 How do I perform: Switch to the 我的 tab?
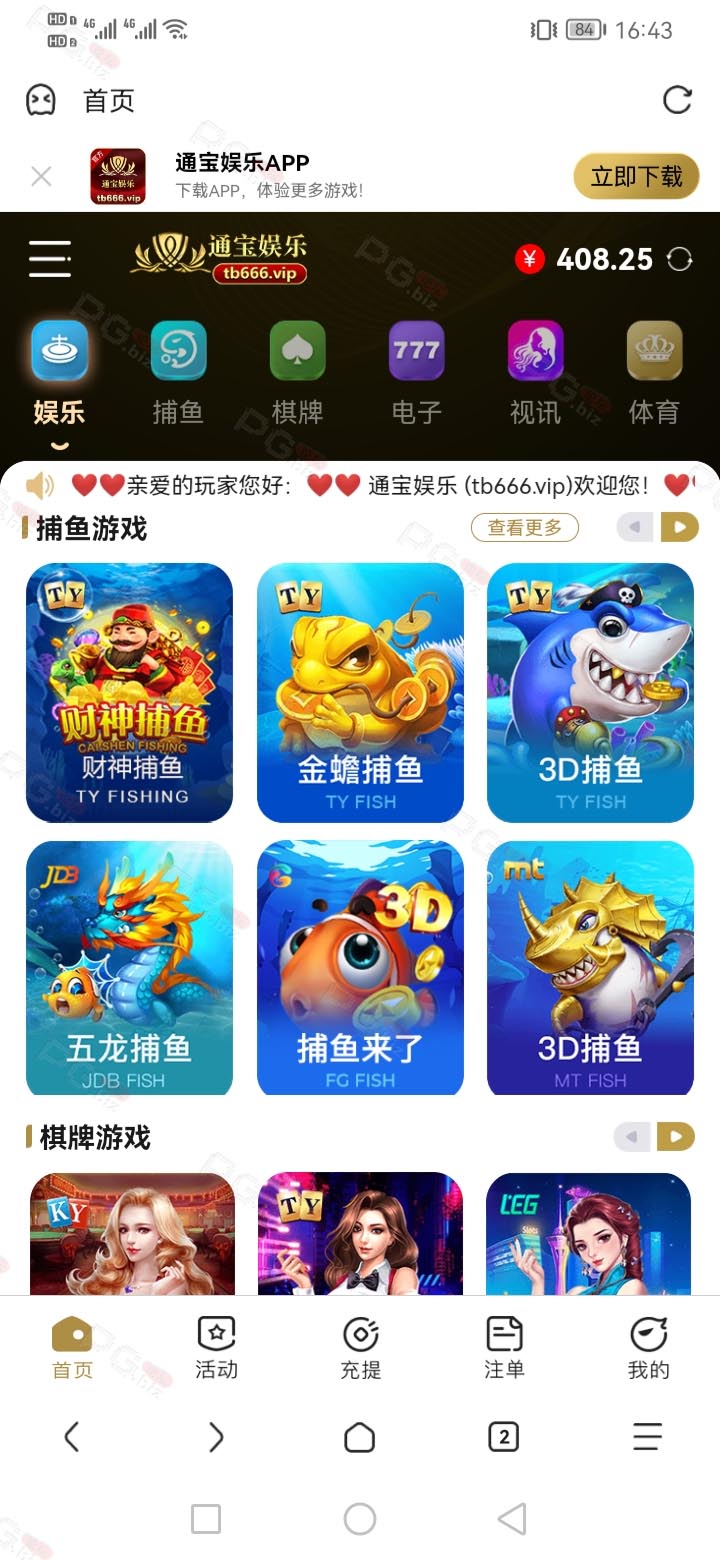click(648, 1348)
